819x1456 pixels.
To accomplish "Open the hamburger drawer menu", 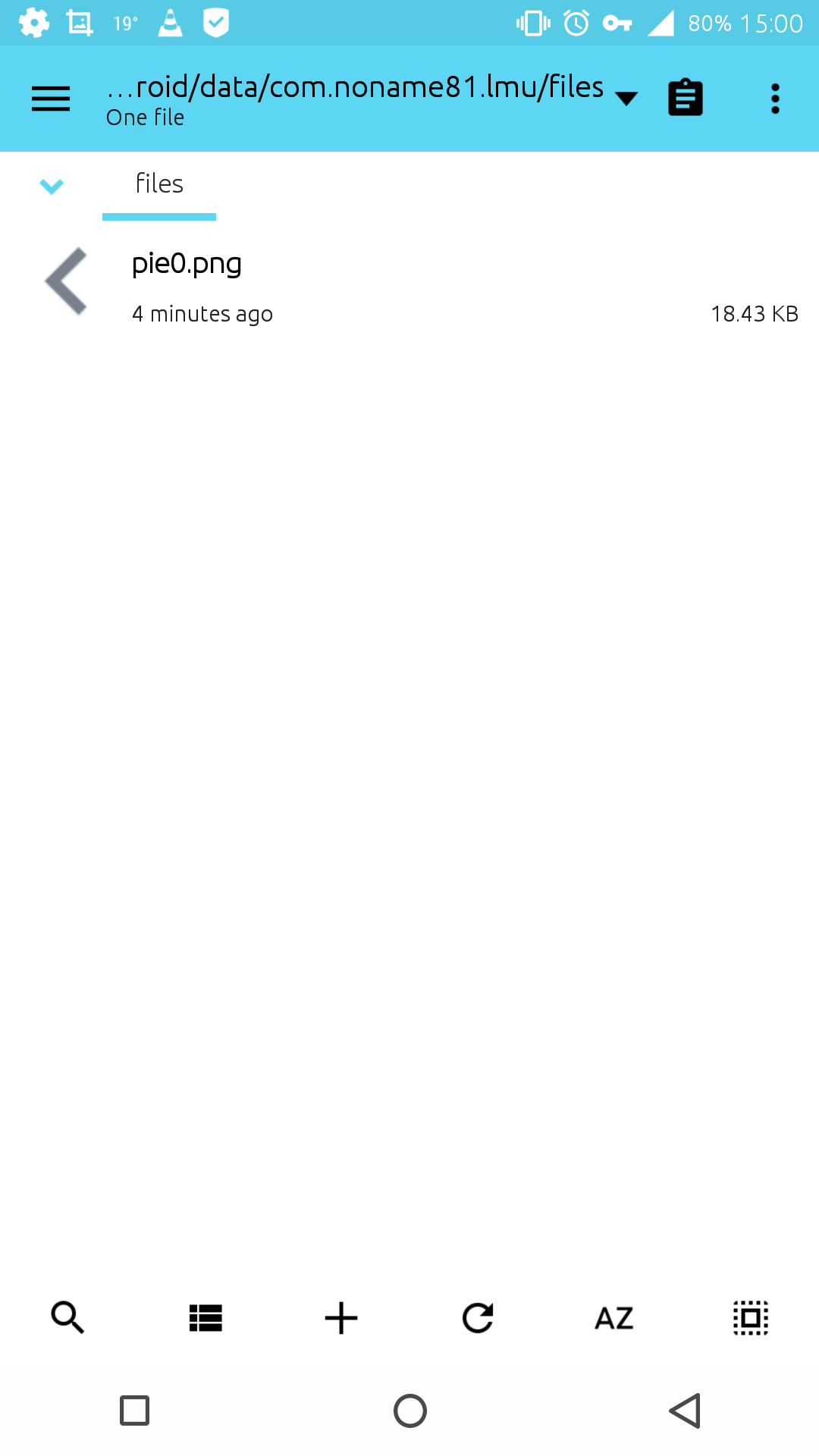I will tap(51, 99).
